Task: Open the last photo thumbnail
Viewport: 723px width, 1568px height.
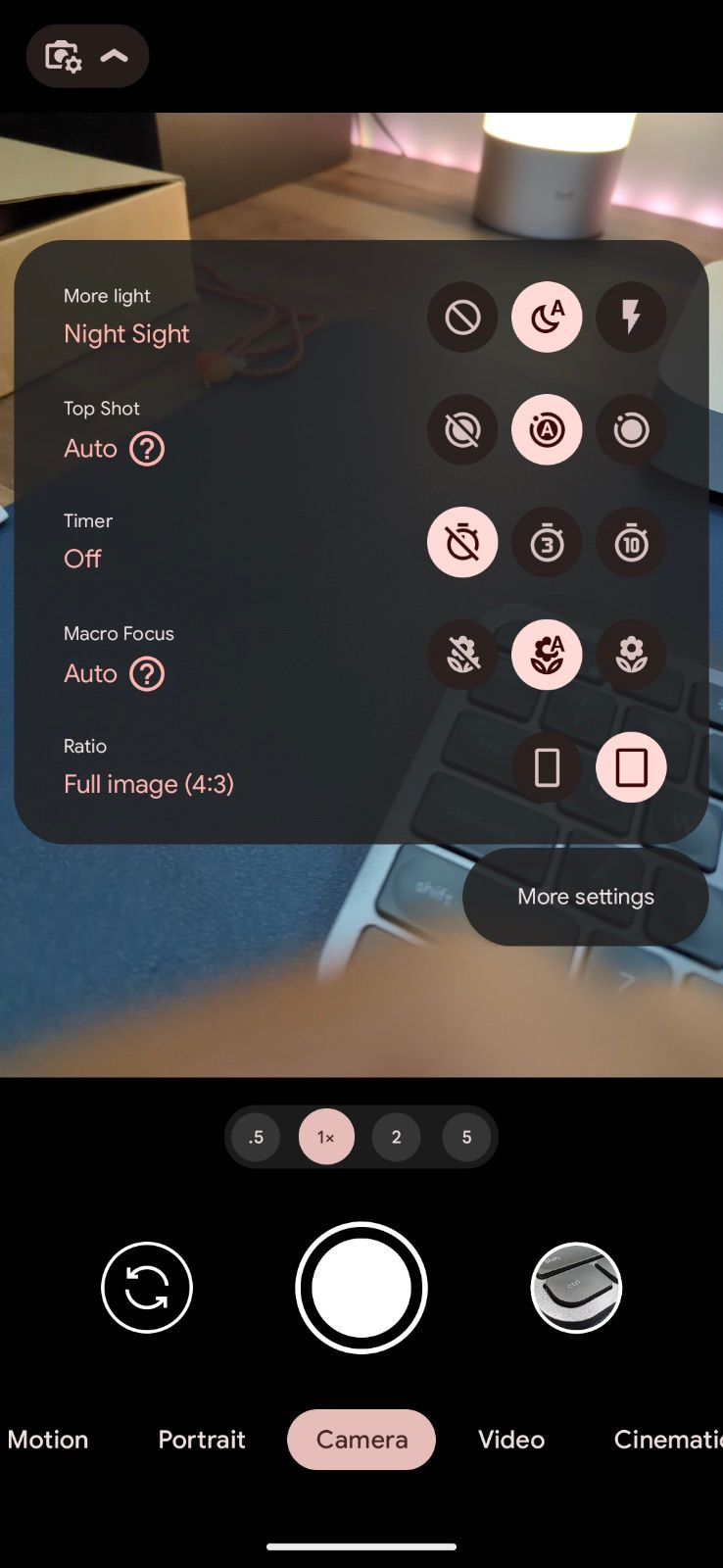Action: (576, 1288)
